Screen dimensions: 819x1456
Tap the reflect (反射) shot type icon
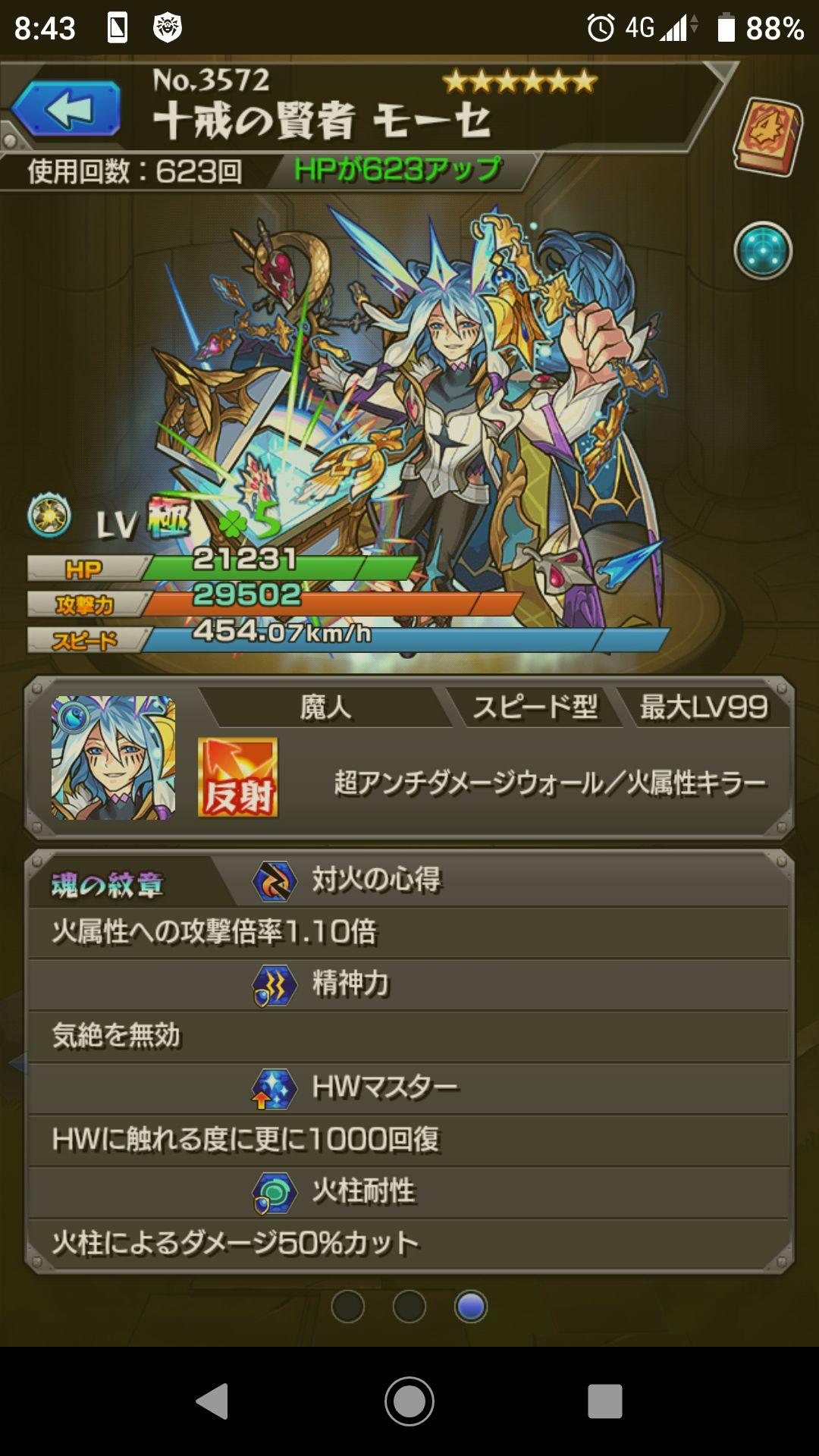coord(237,777)
